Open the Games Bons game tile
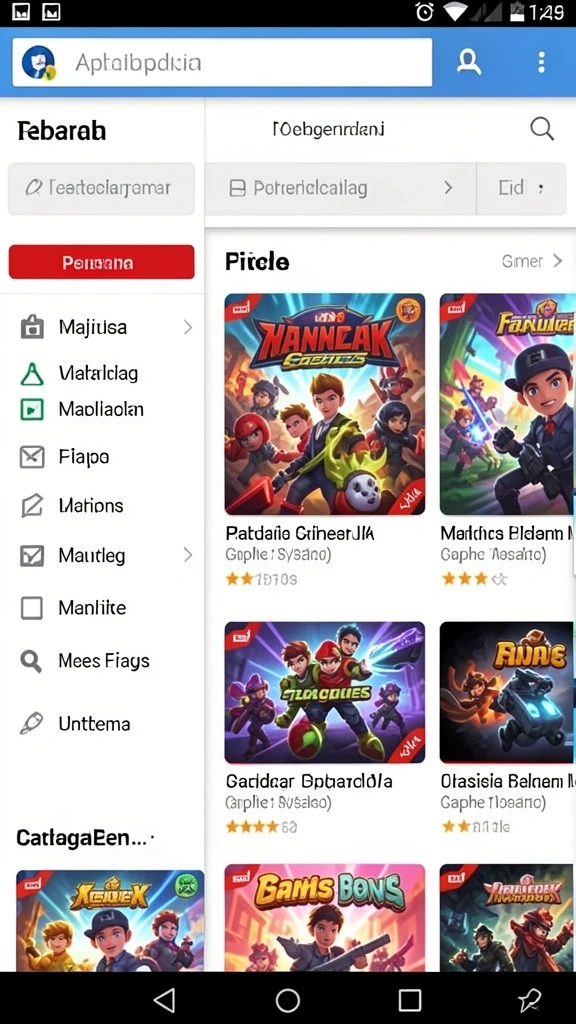 [325, 917]
